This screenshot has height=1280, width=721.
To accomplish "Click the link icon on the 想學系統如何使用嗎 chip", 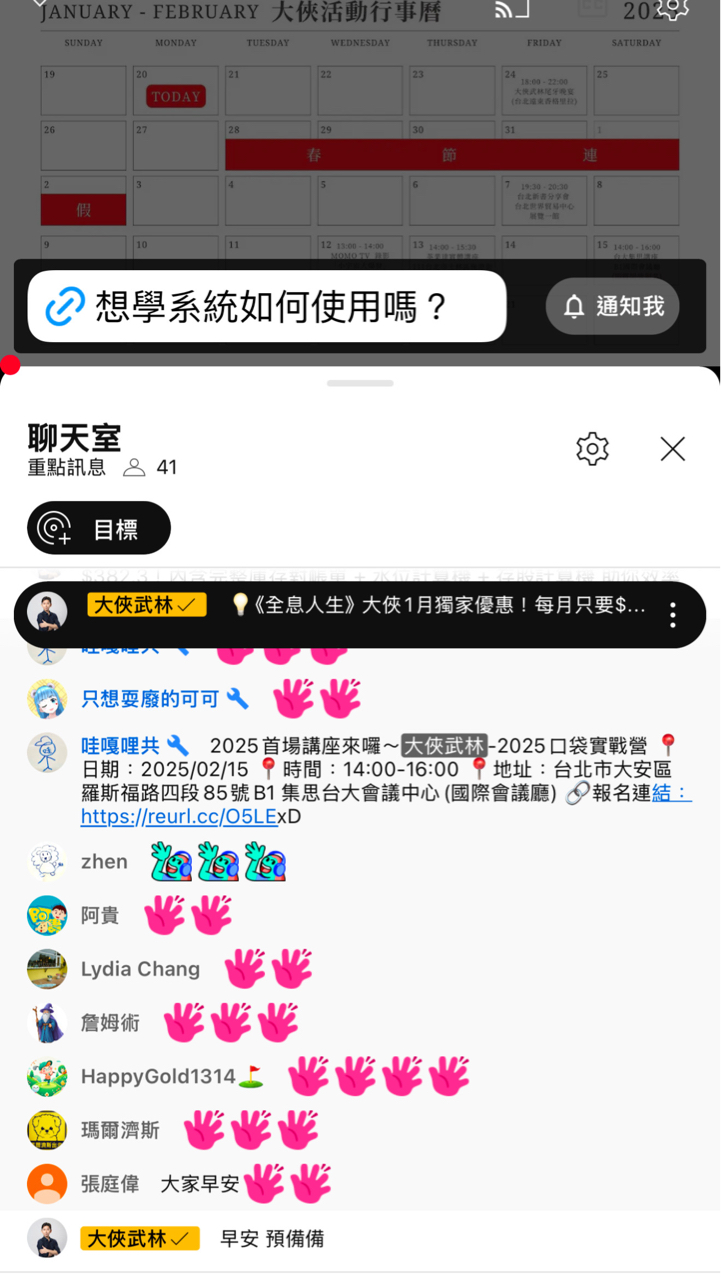I will pyautogui.click(x=64, y=305).
